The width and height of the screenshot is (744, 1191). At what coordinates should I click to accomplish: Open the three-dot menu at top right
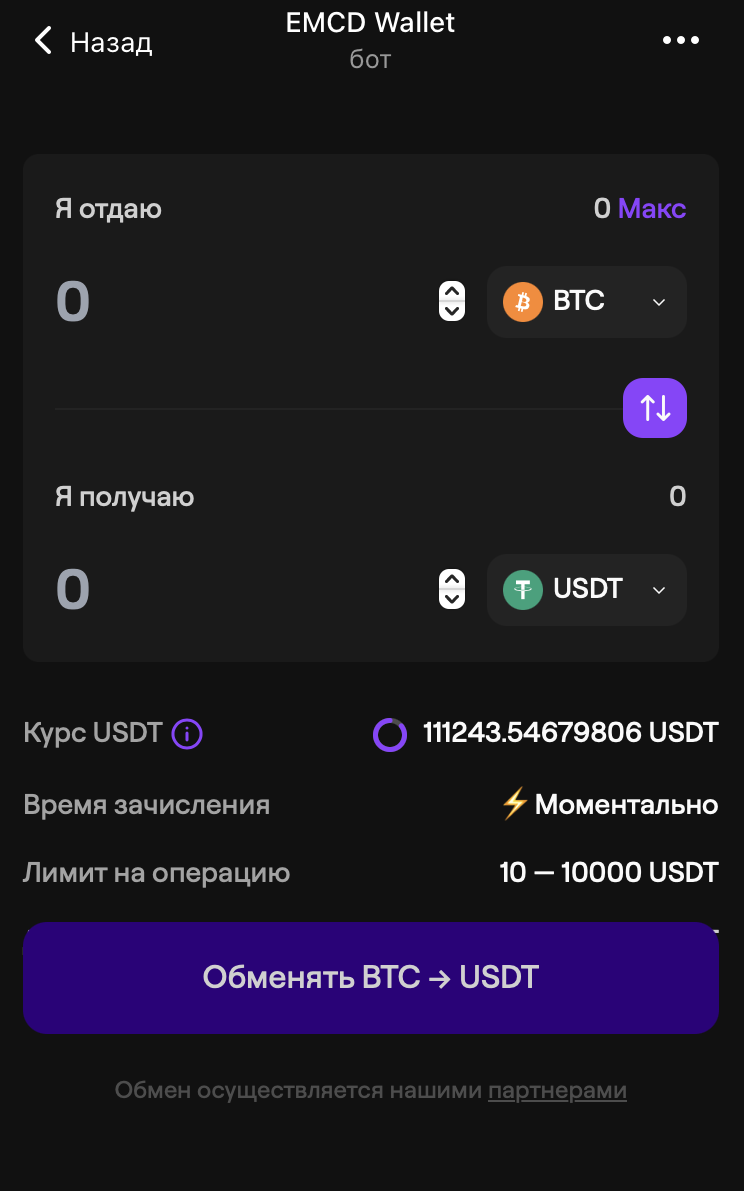coord(681,40)
